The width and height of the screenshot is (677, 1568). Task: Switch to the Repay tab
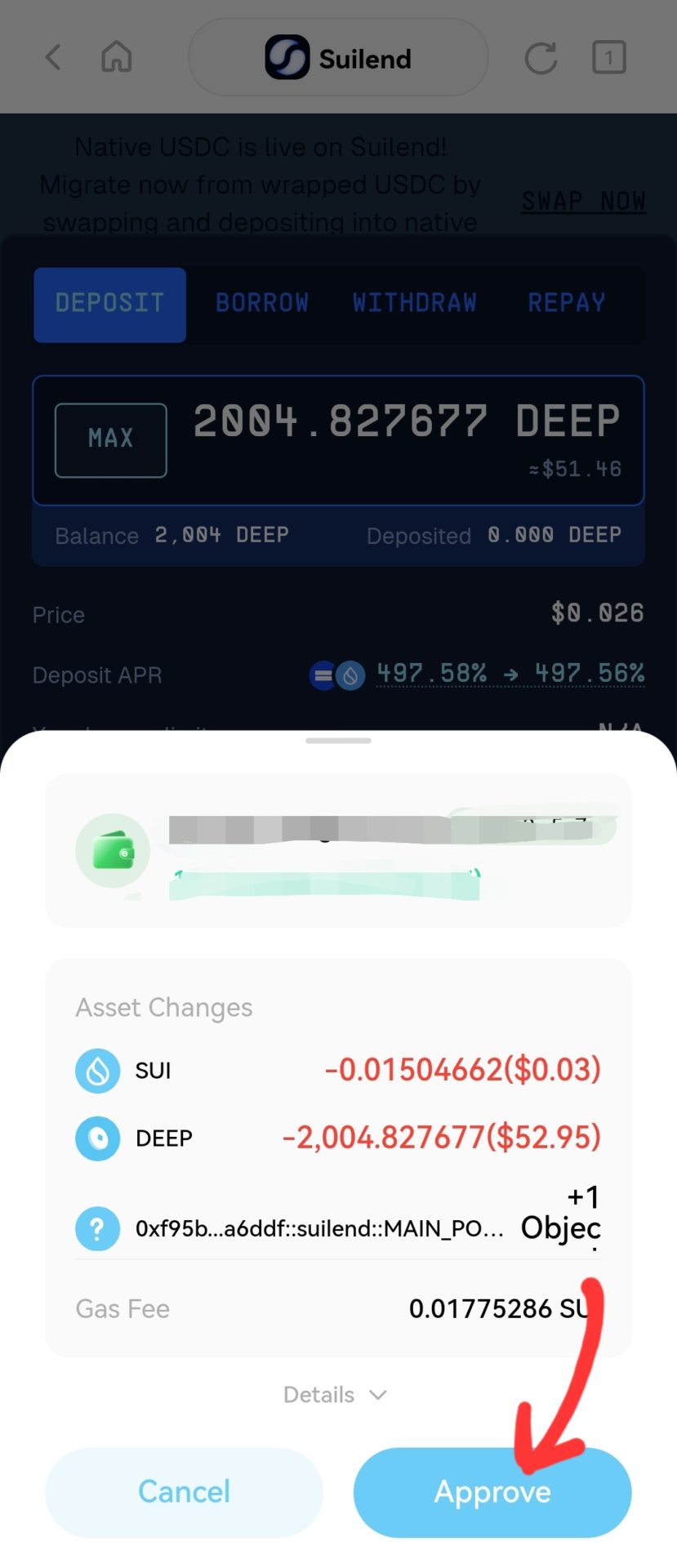pyautogui.click(x=566, y=304)
